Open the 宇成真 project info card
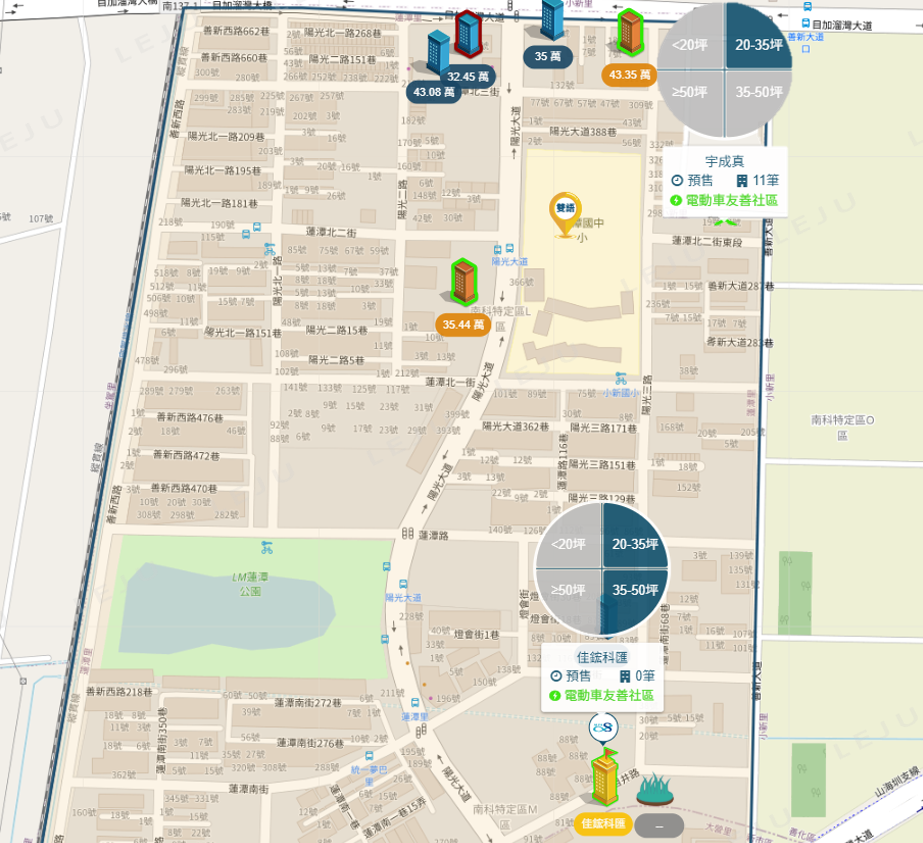 725,181
